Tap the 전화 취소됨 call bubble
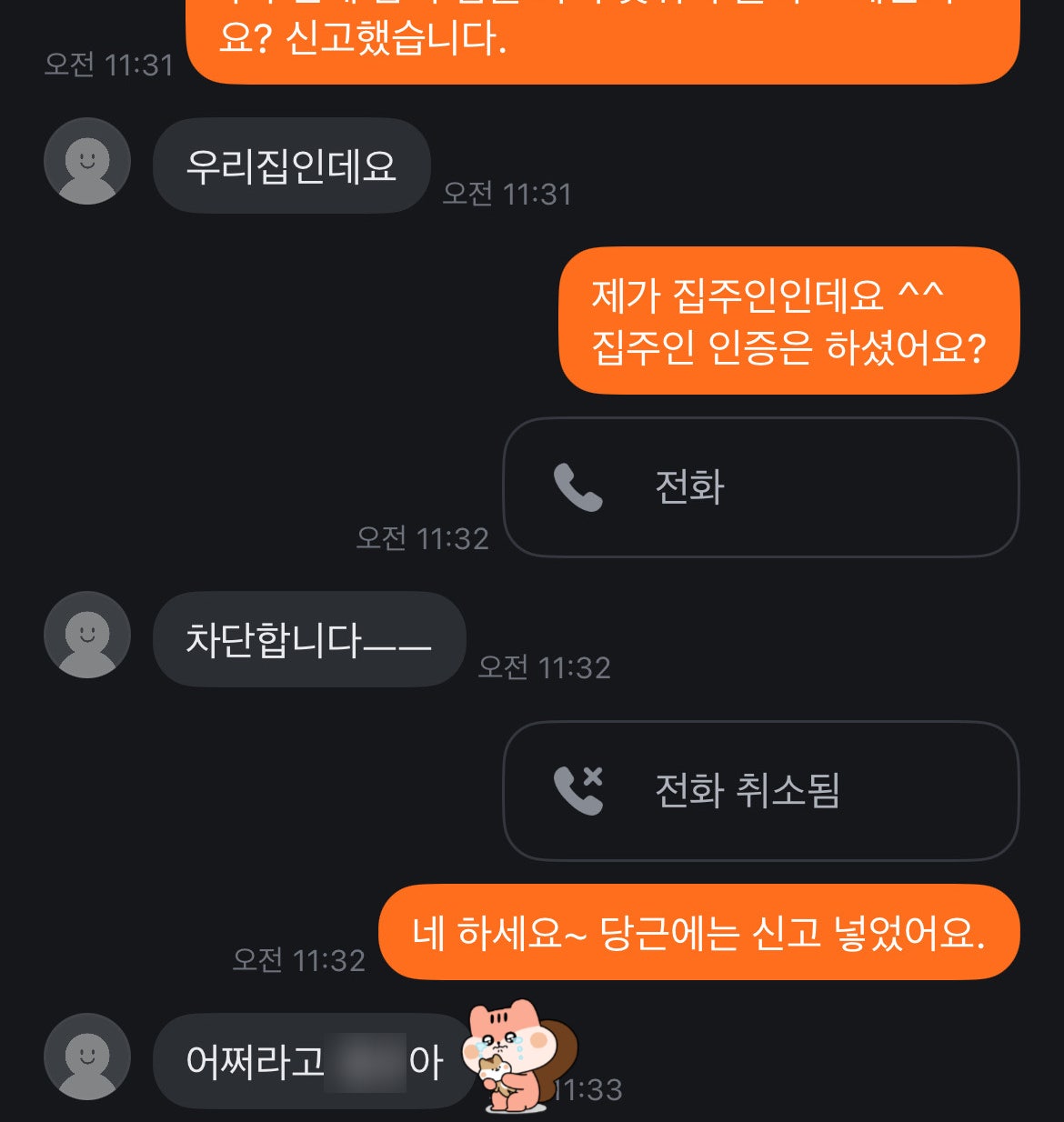This screenshot has width=1064, height=1122. (x=760, y=790)
